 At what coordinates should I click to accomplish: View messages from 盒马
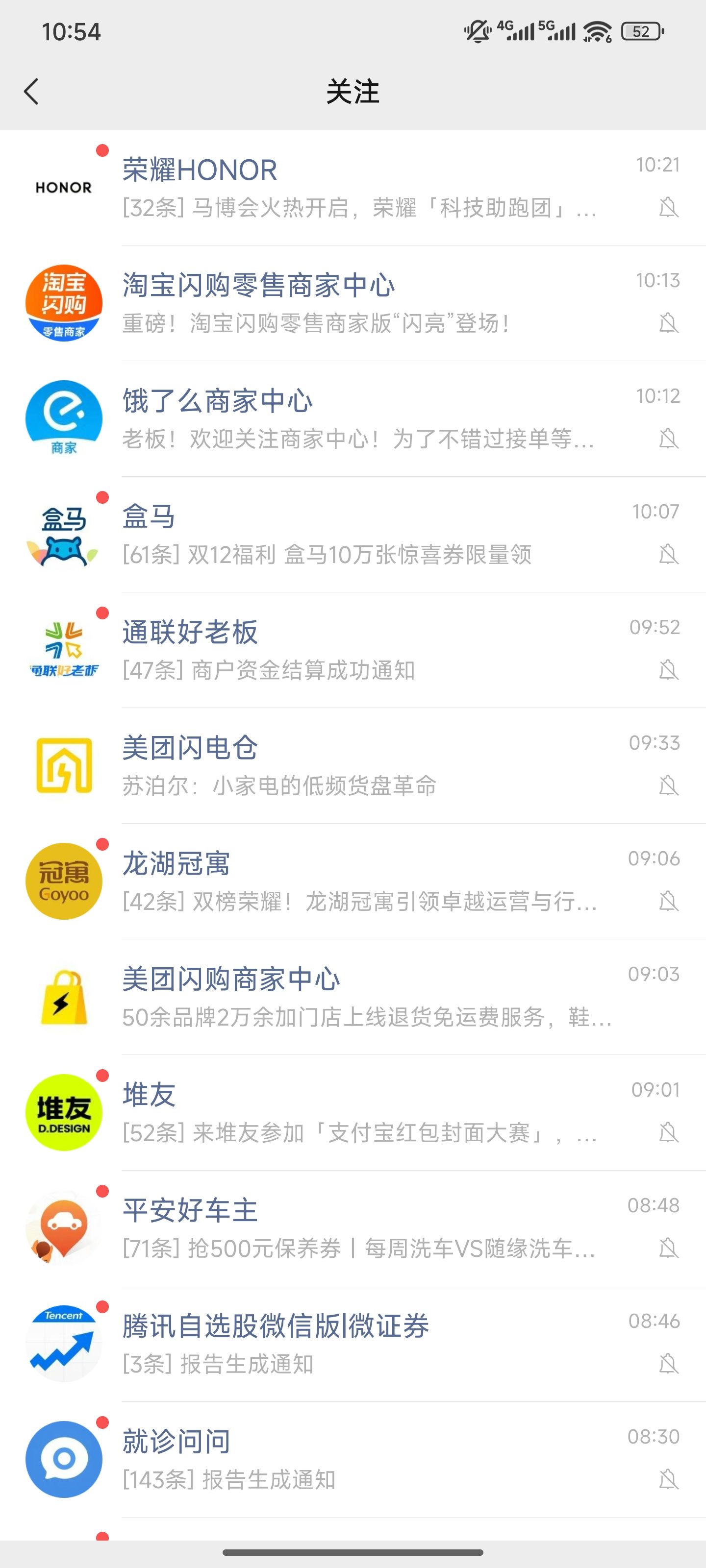tap(358, 535)
